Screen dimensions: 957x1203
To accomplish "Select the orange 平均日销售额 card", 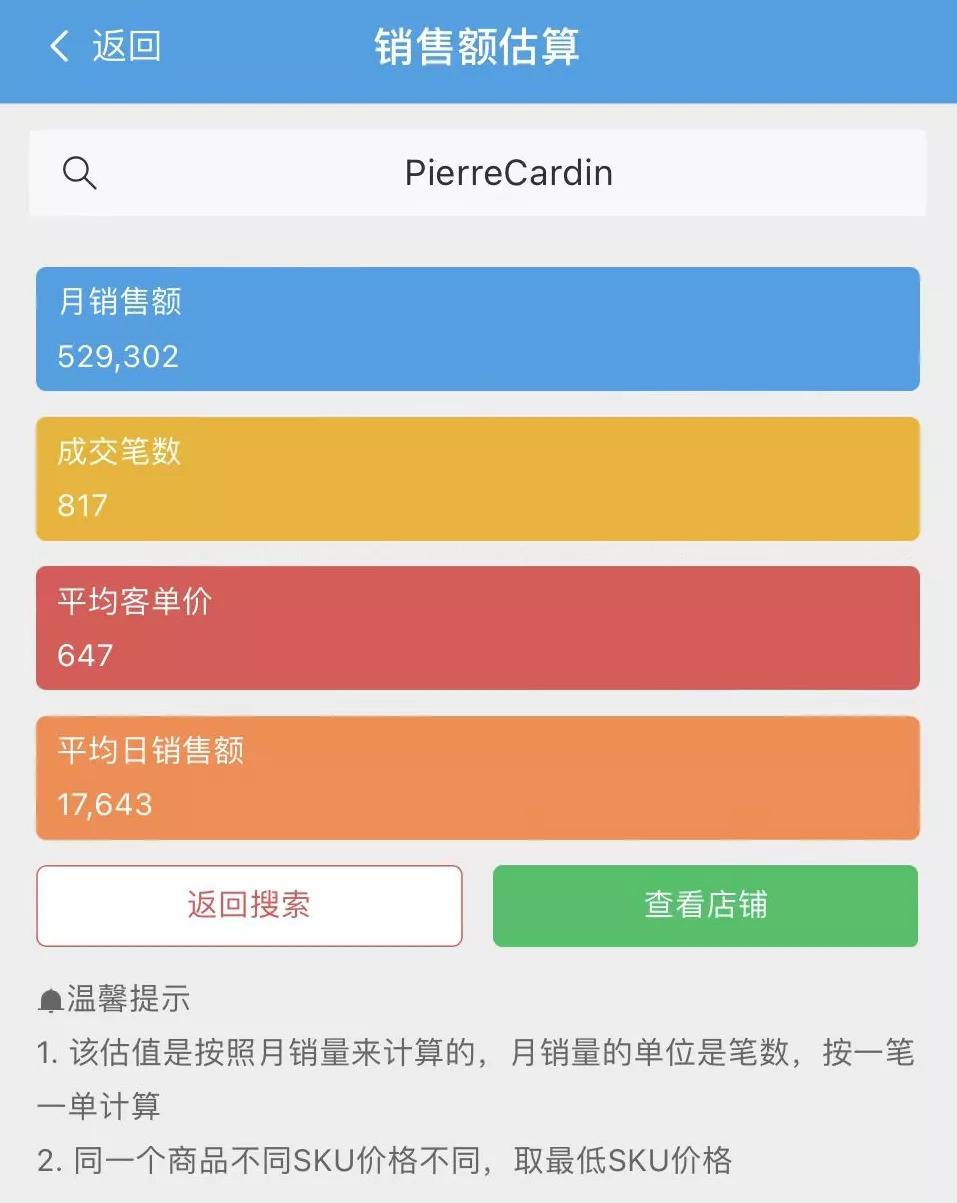I will [x=476, y=777].
